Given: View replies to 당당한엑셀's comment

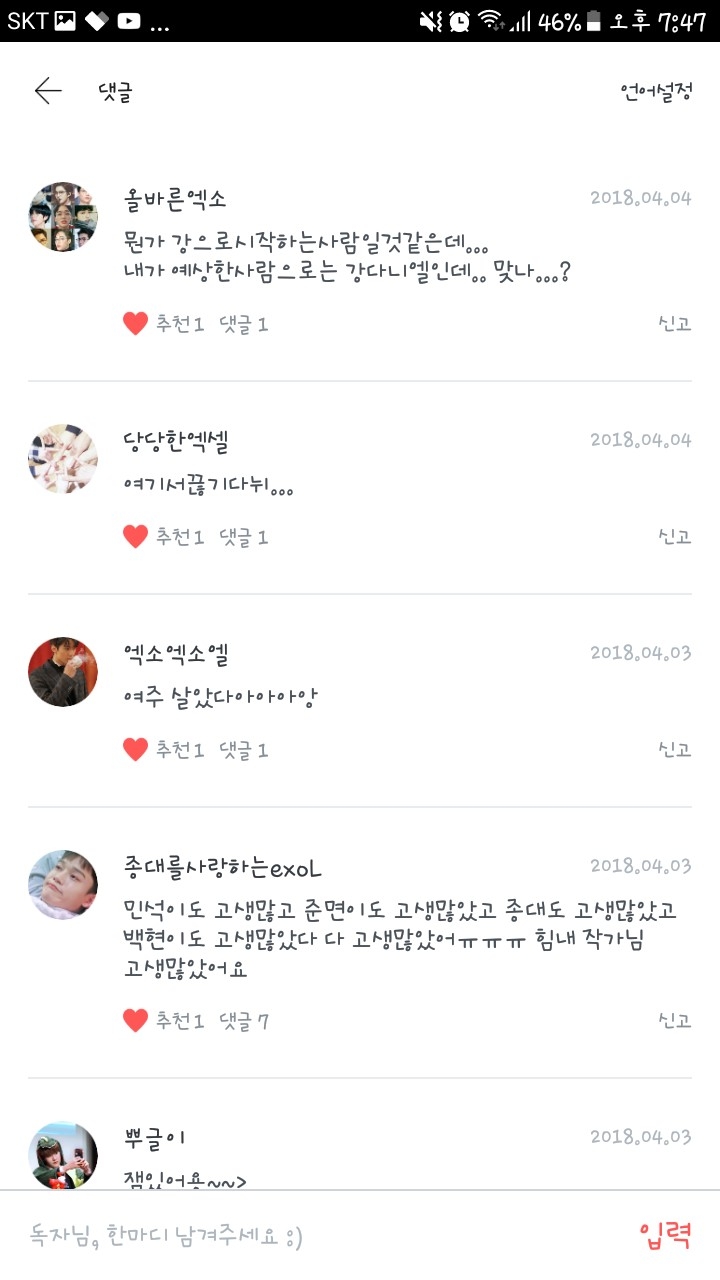Looking at the screenshot, I should coord(243,537).
